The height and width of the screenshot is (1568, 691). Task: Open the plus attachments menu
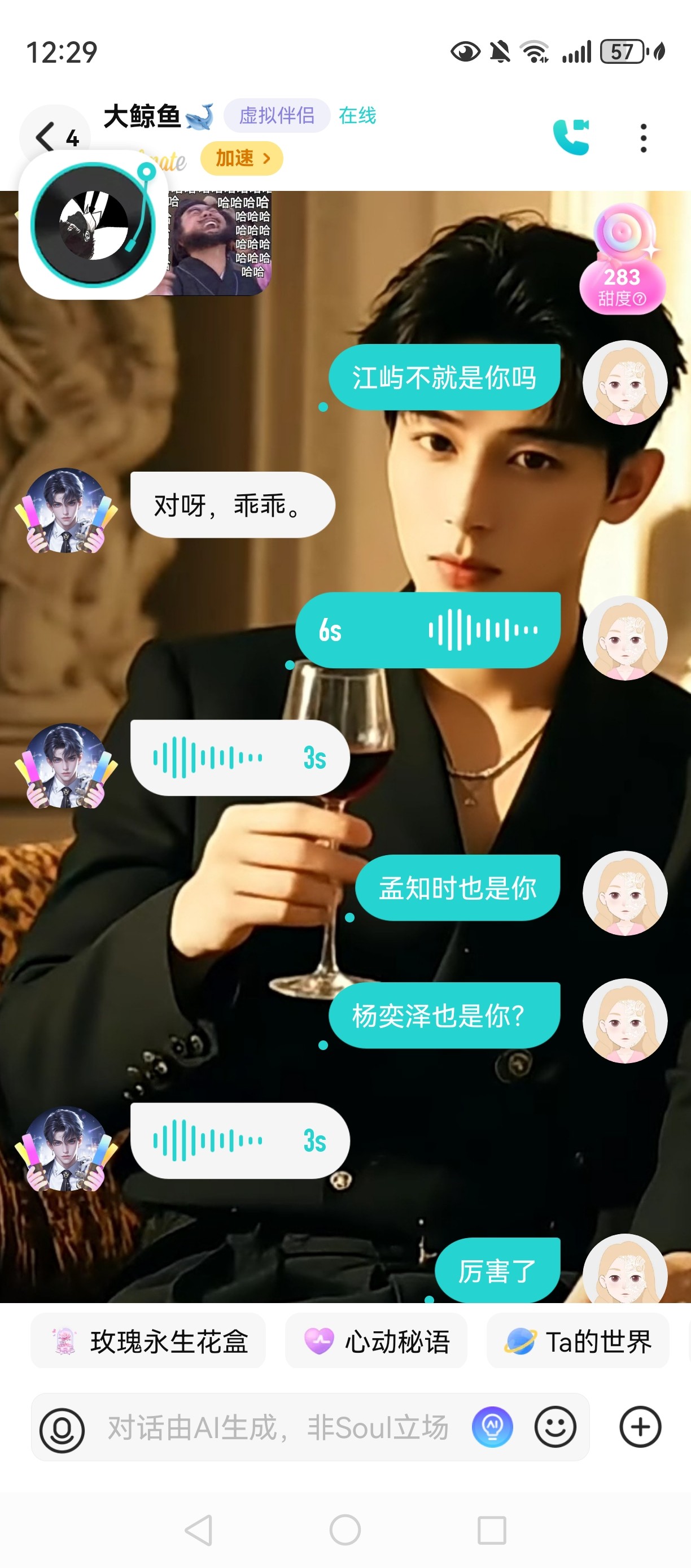640,1427
